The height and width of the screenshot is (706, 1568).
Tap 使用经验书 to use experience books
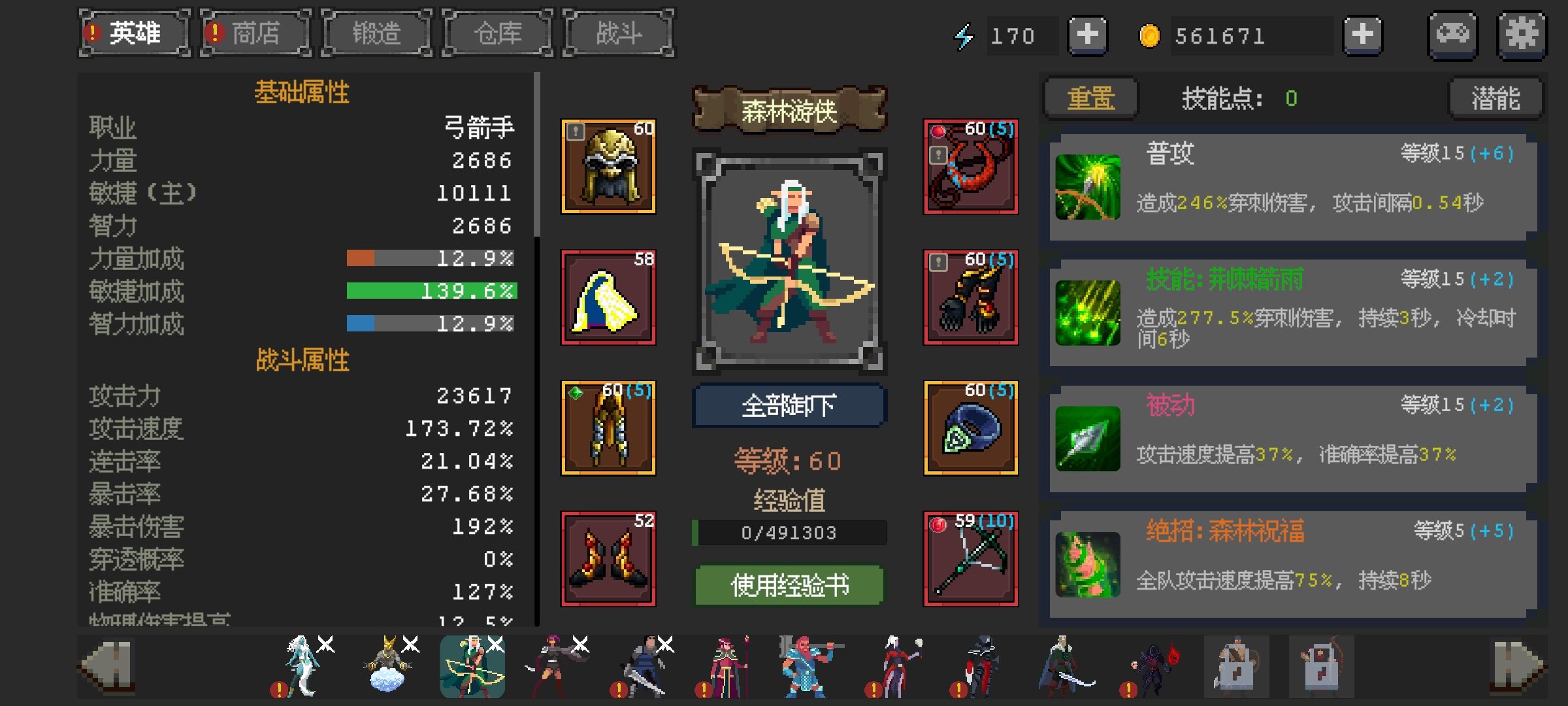pyautogui.click(x=789, y=585)
